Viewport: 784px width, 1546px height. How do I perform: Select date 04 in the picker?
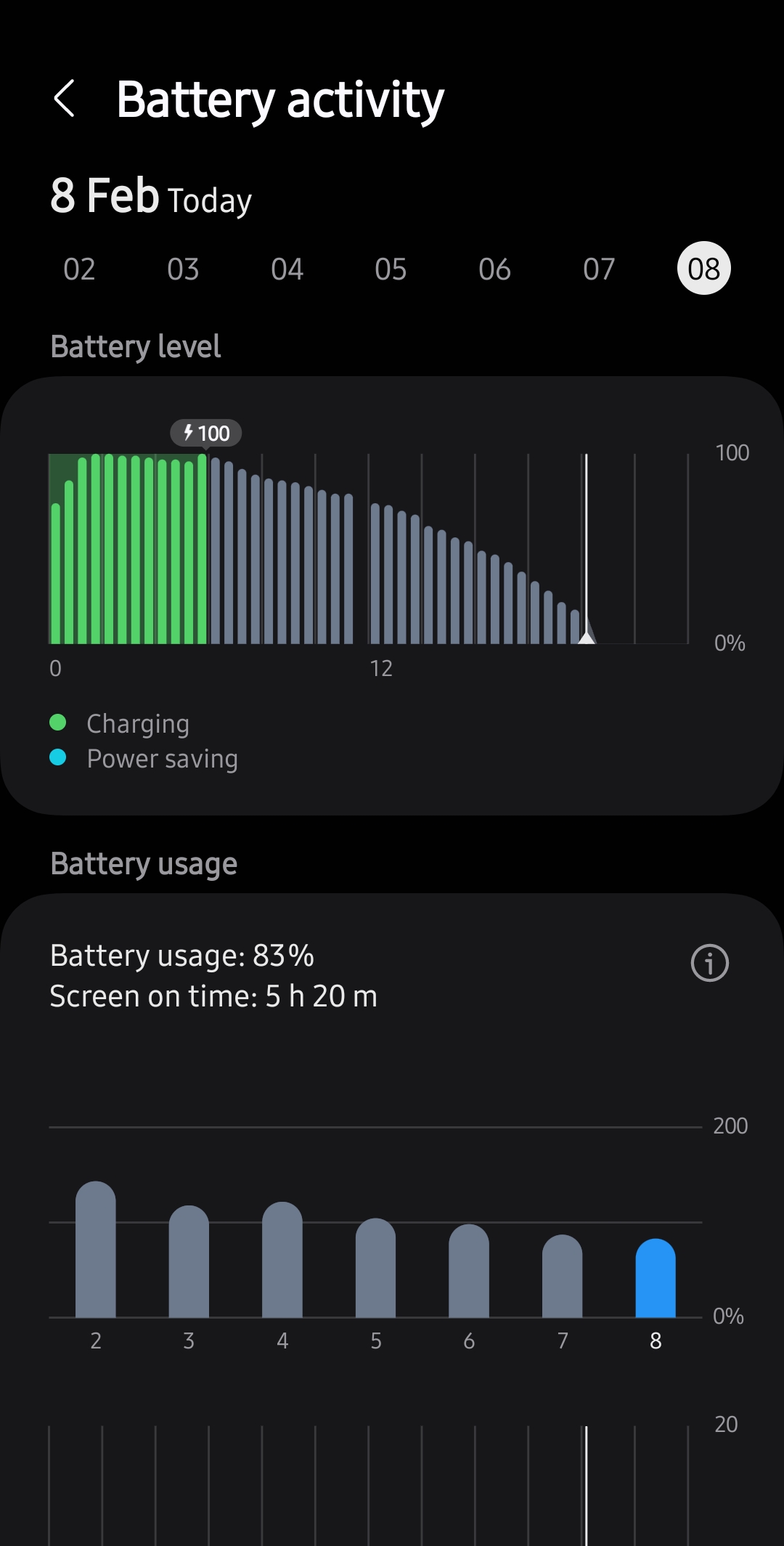click(x=286, y=269)
